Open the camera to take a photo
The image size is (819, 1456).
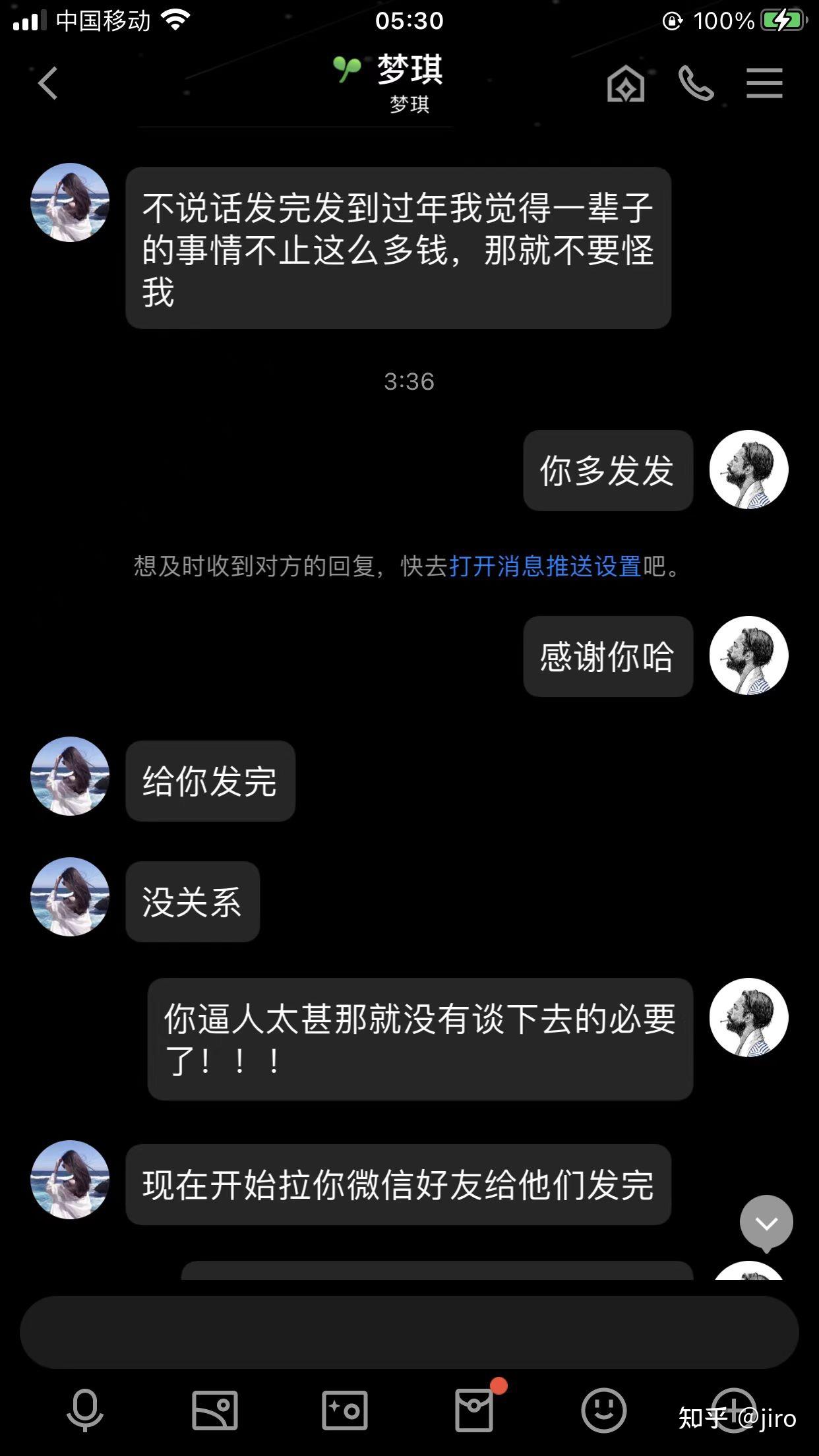[x=344, y=1410]
